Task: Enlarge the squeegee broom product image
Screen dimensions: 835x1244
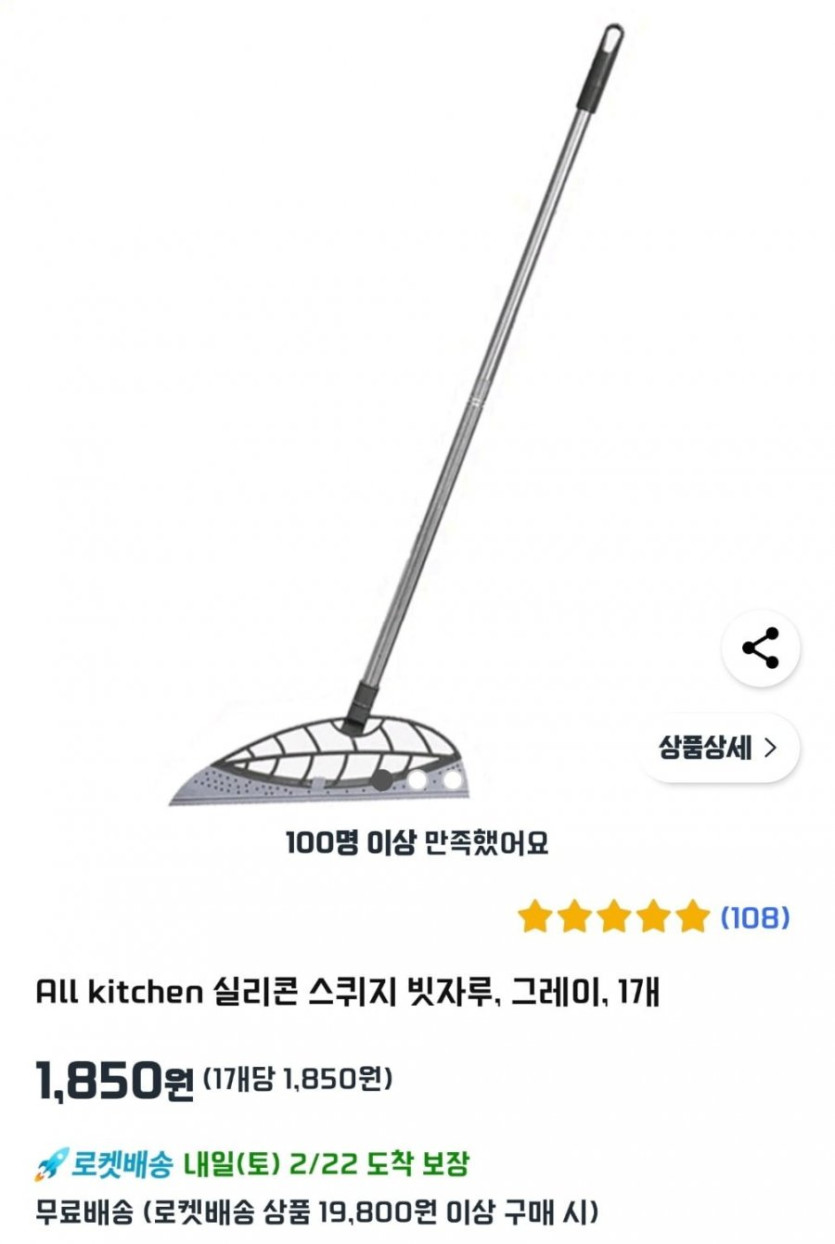Action: click(x=400, y=420)
